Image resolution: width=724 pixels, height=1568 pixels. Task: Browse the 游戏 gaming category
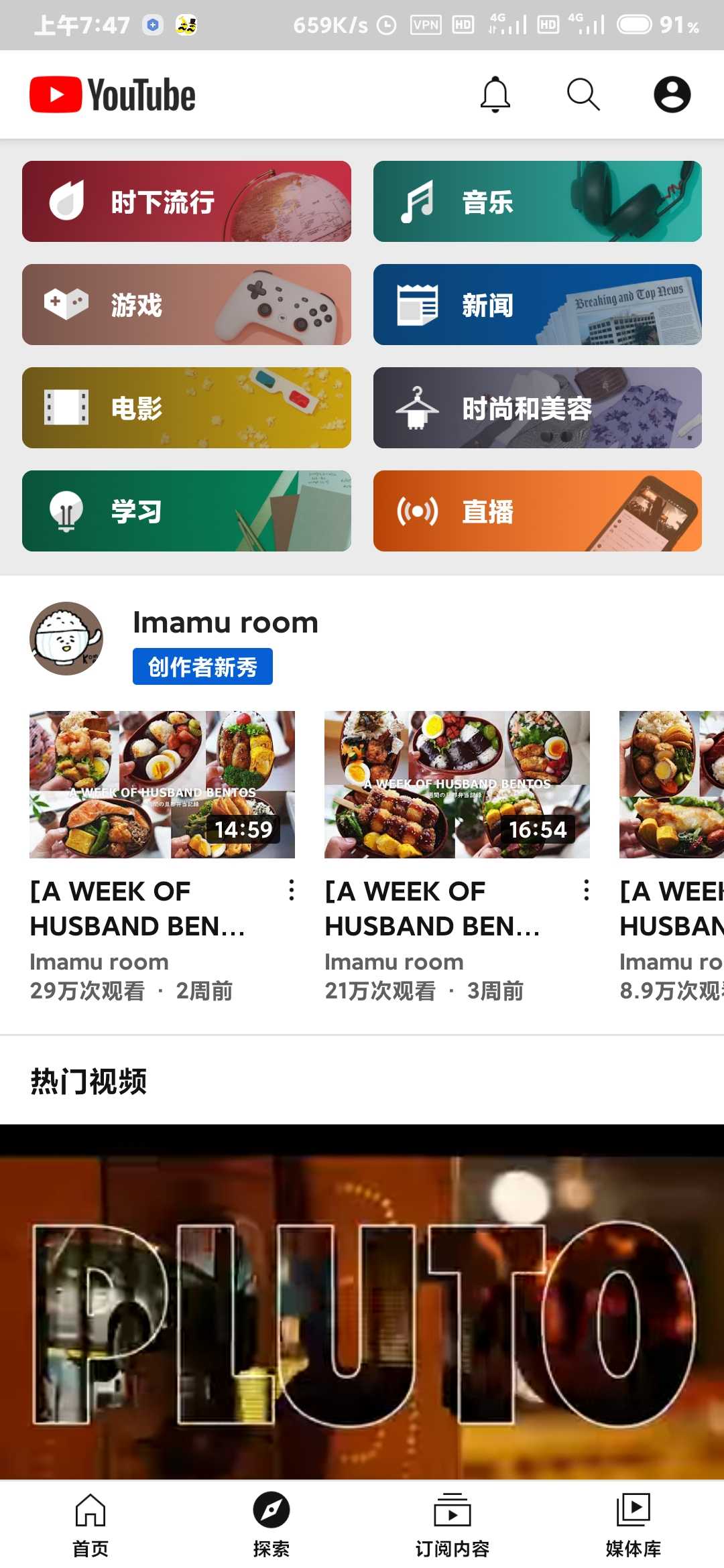click(x=186, y=304)
